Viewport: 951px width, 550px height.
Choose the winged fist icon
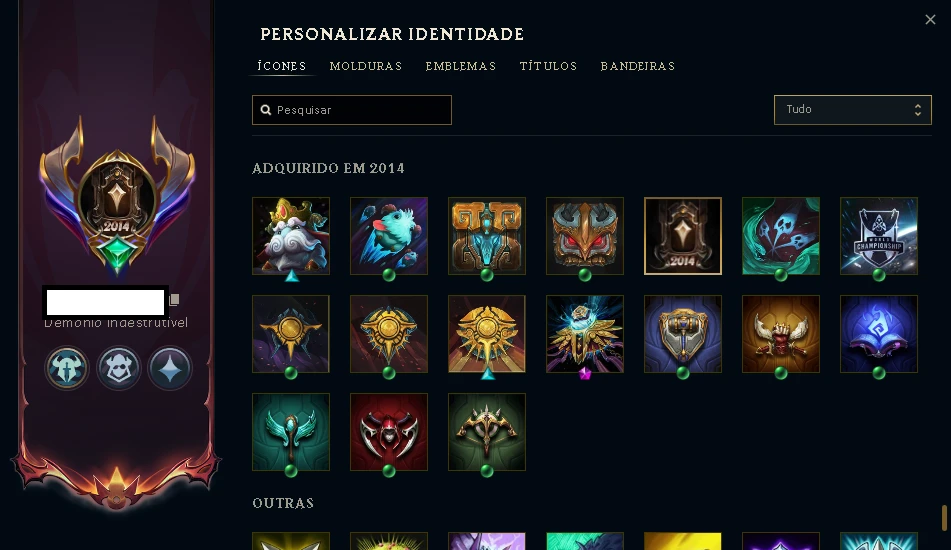pyautogui.click(x=781, y=334)
